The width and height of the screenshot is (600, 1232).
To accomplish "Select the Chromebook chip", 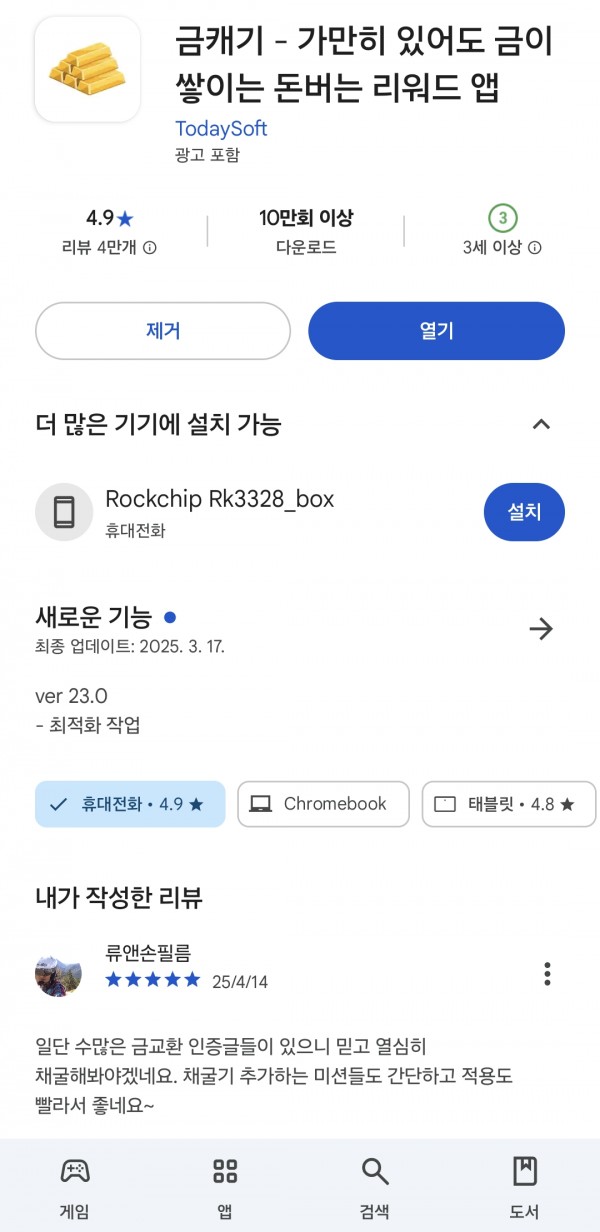I will pyautogui.click(x=323, y=804).
